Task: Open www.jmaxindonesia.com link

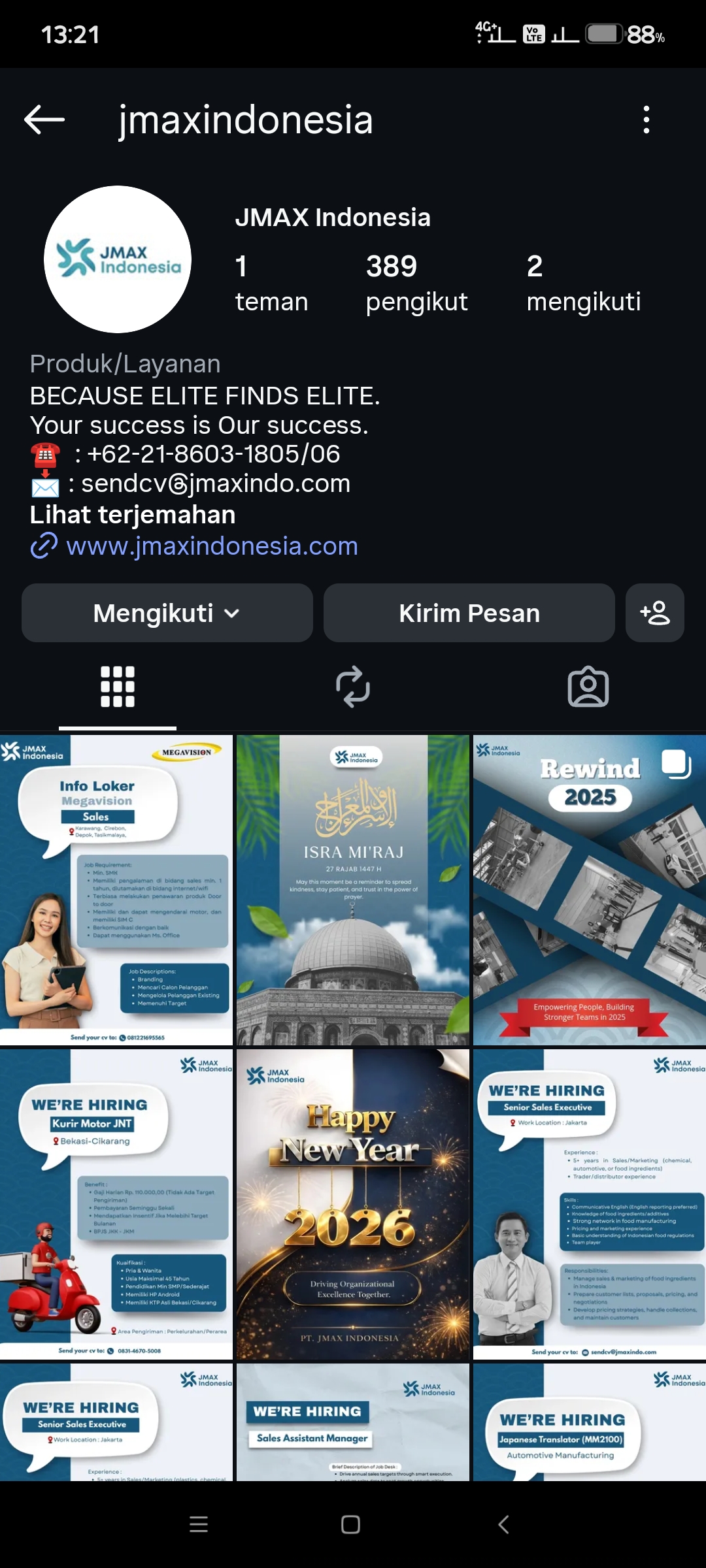Action: [212, 546]
